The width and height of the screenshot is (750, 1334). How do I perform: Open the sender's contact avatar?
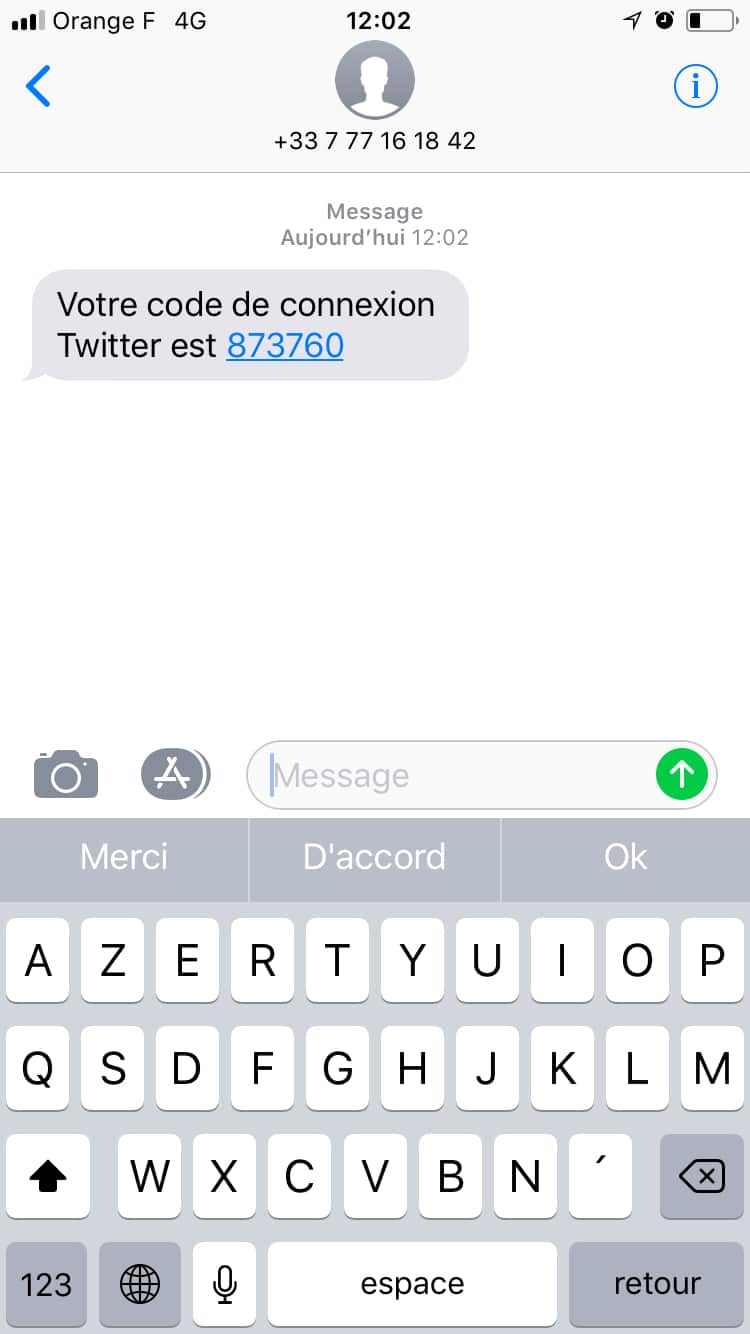[375, 80]
